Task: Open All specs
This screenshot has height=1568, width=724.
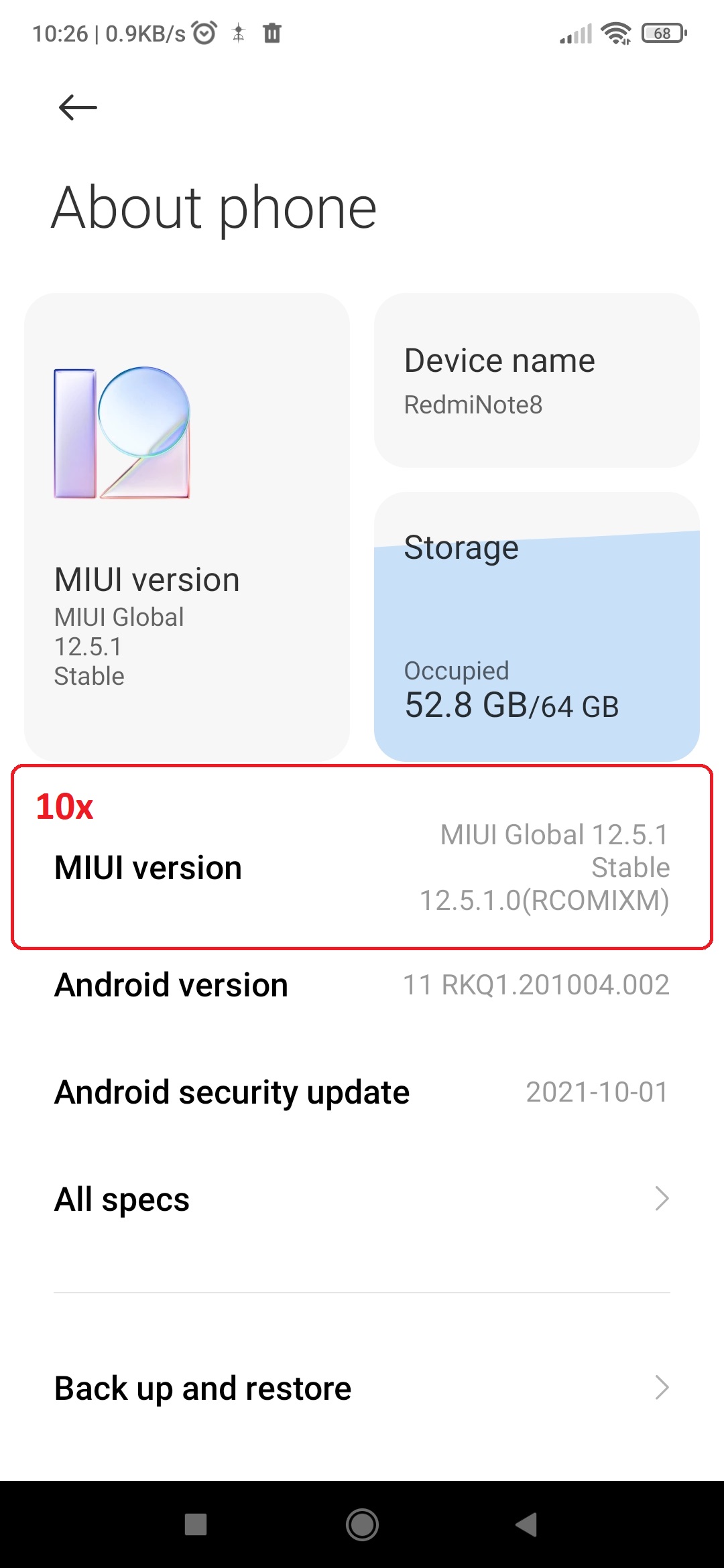Action: pos(362,1199)
